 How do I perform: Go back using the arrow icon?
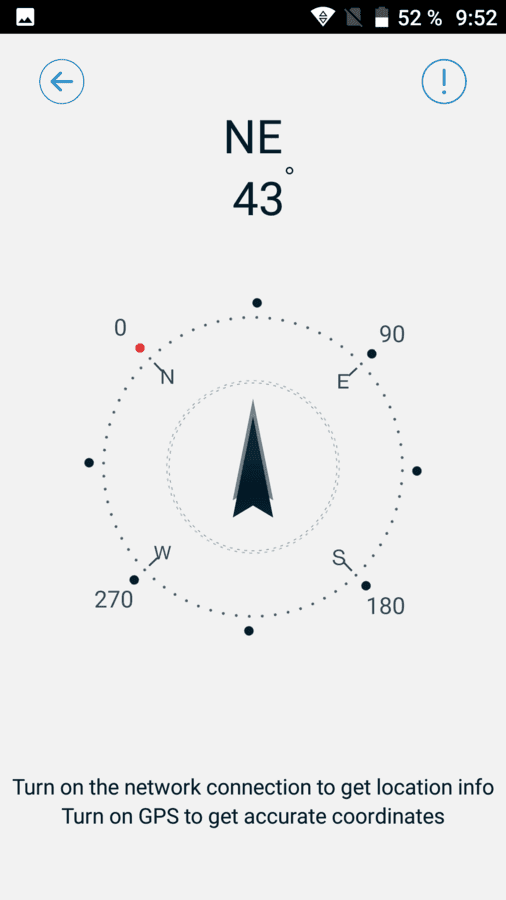[62, 82]
